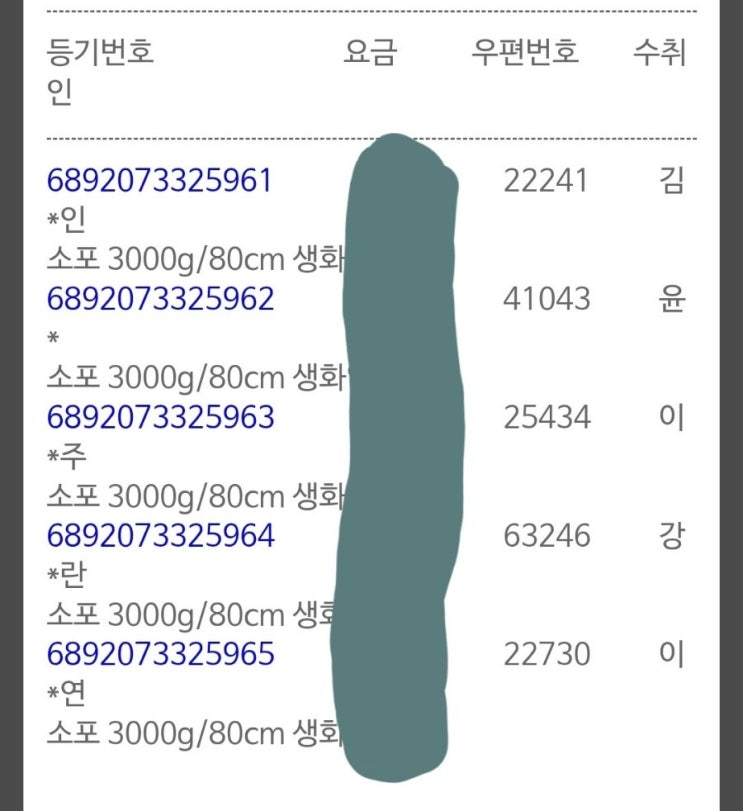Tap registered number 6892073325965
The height and width of the screenshot is (811, 743).
[160, 654]
